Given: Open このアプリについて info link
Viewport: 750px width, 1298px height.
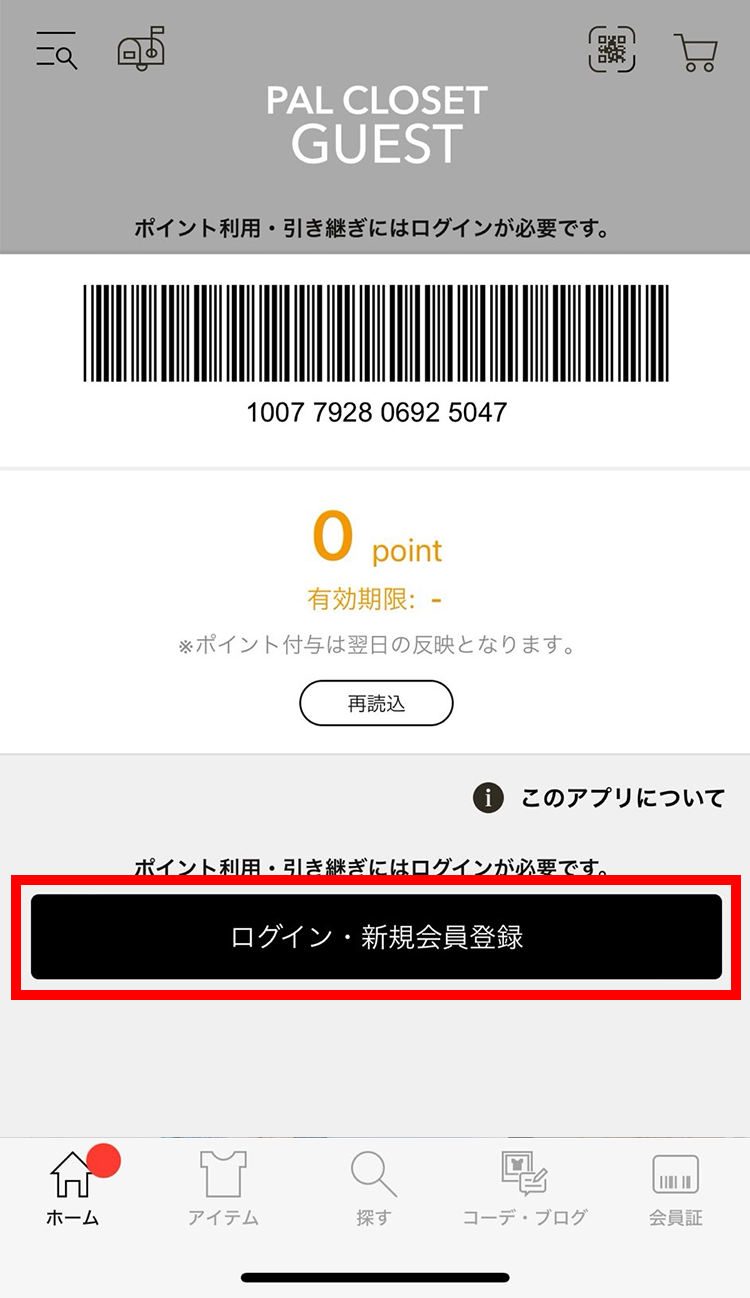Looking at the screenshot, I should [x=599, y=798].
